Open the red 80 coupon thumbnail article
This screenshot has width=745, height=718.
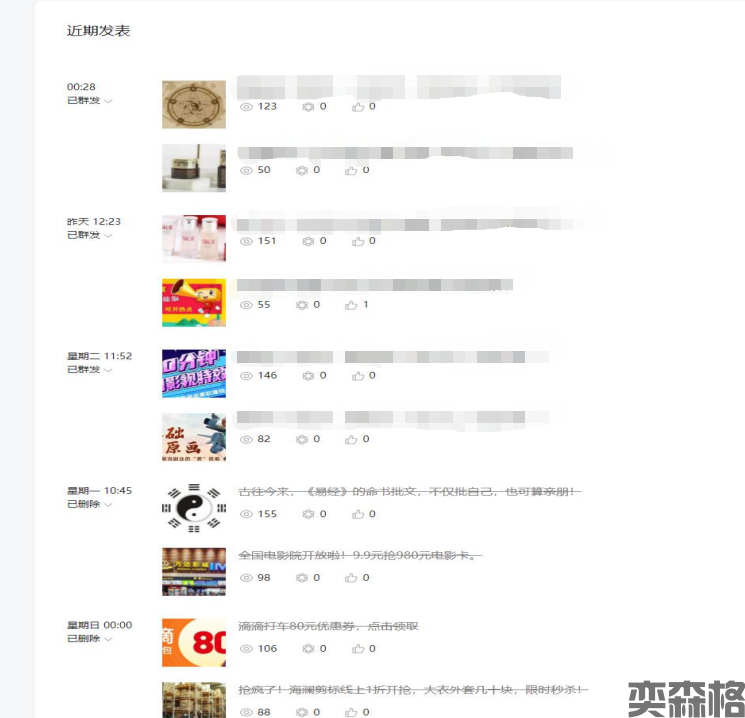coord(194,642)
